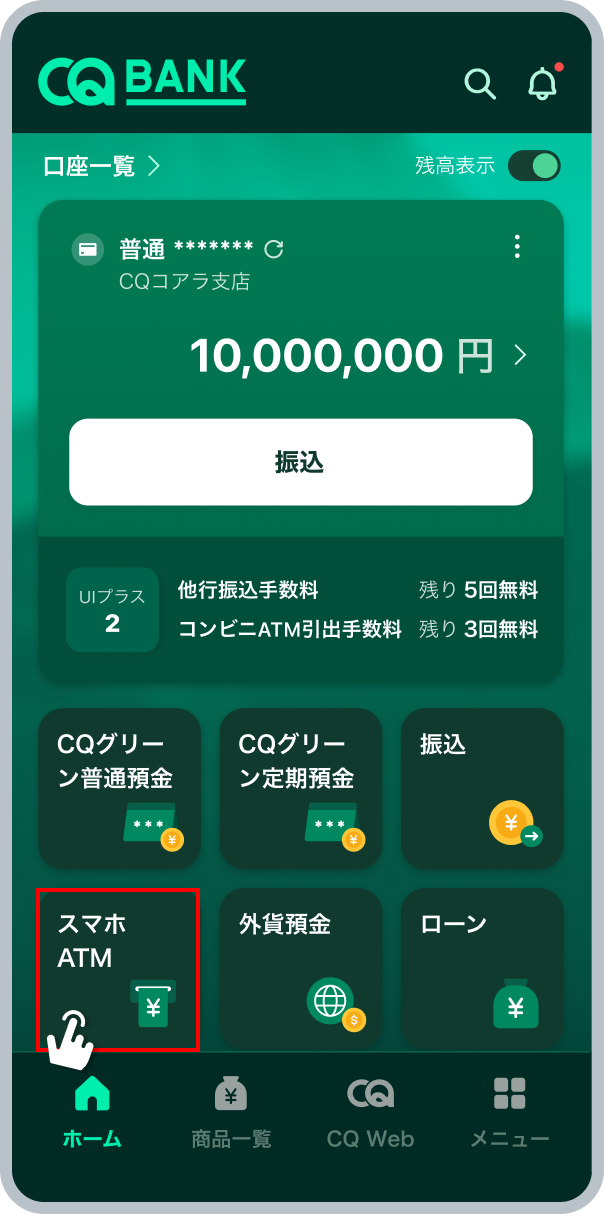Open the account card overflow menu
The image size is (604, 1214).
click(x=517, y=246)
